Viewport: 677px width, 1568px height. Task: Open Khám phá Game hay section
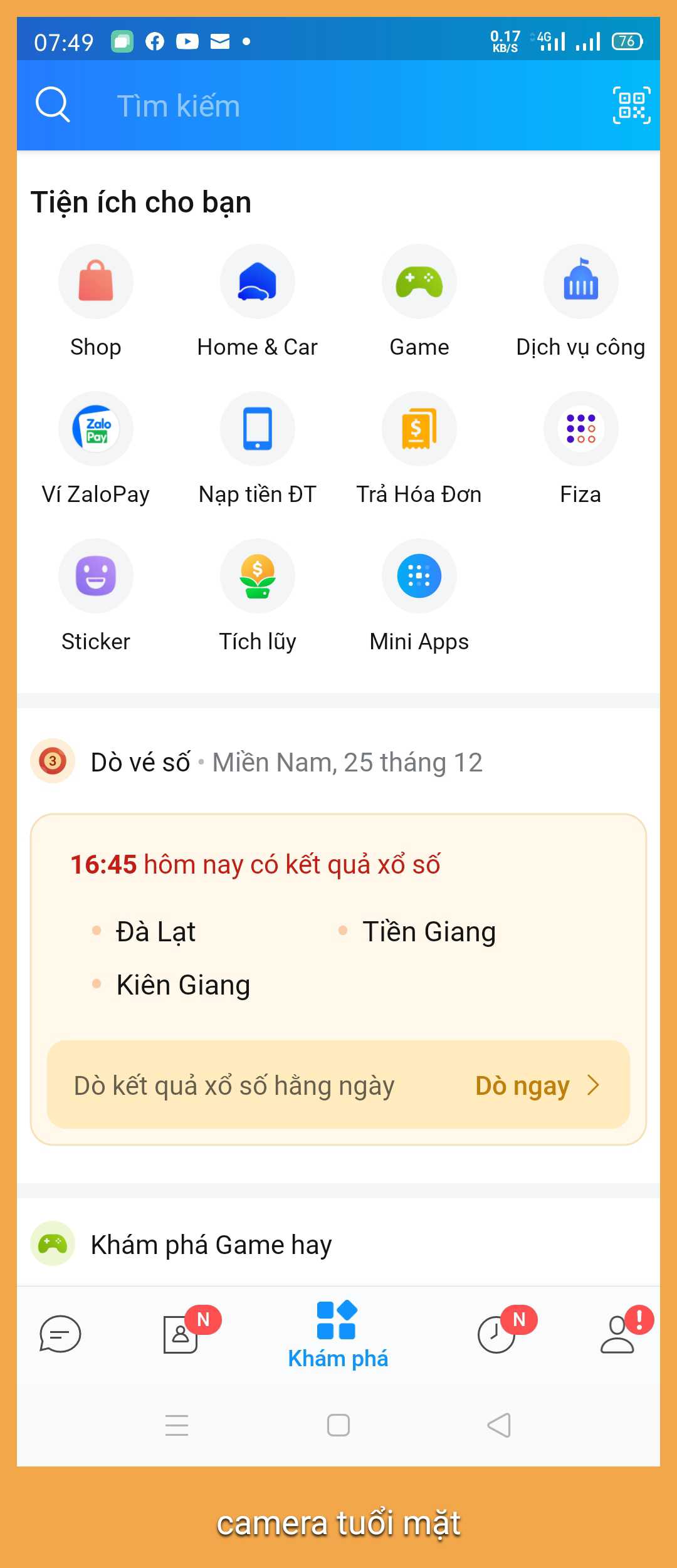[x=211, y=1245]
